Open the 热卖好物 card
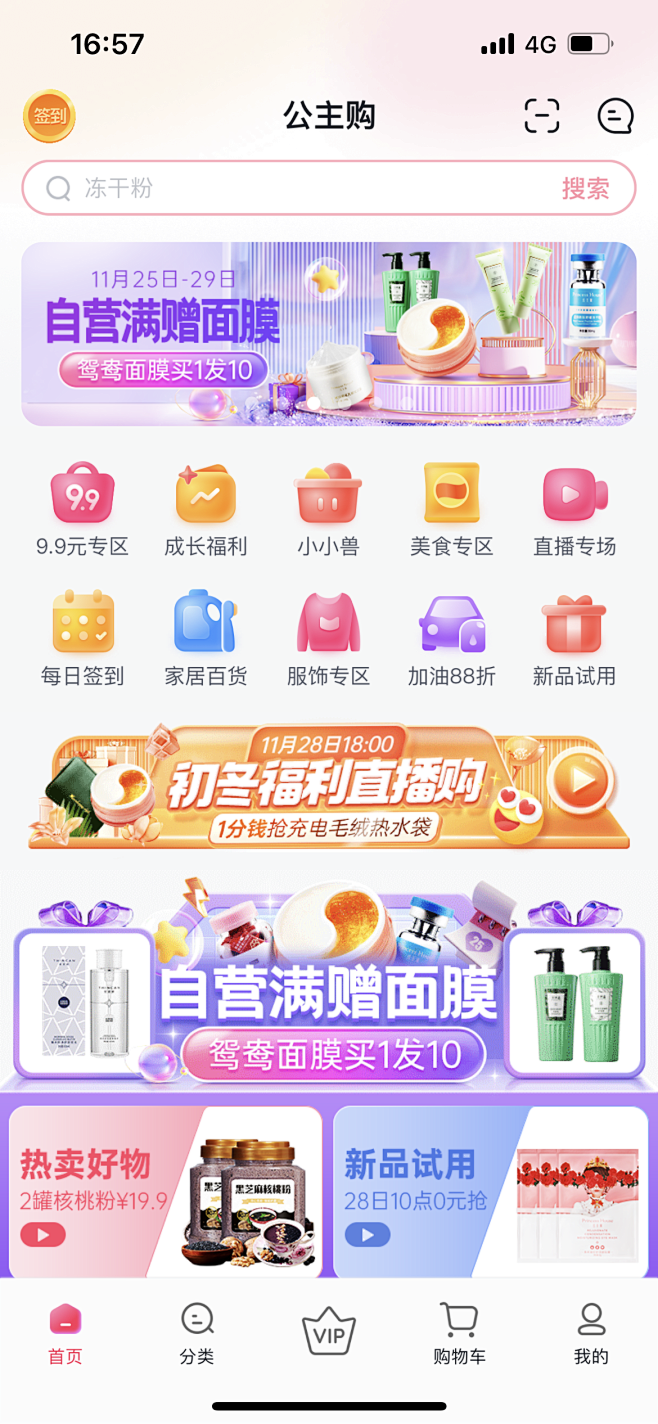The image size is (658, 1424). (165, 1190)
